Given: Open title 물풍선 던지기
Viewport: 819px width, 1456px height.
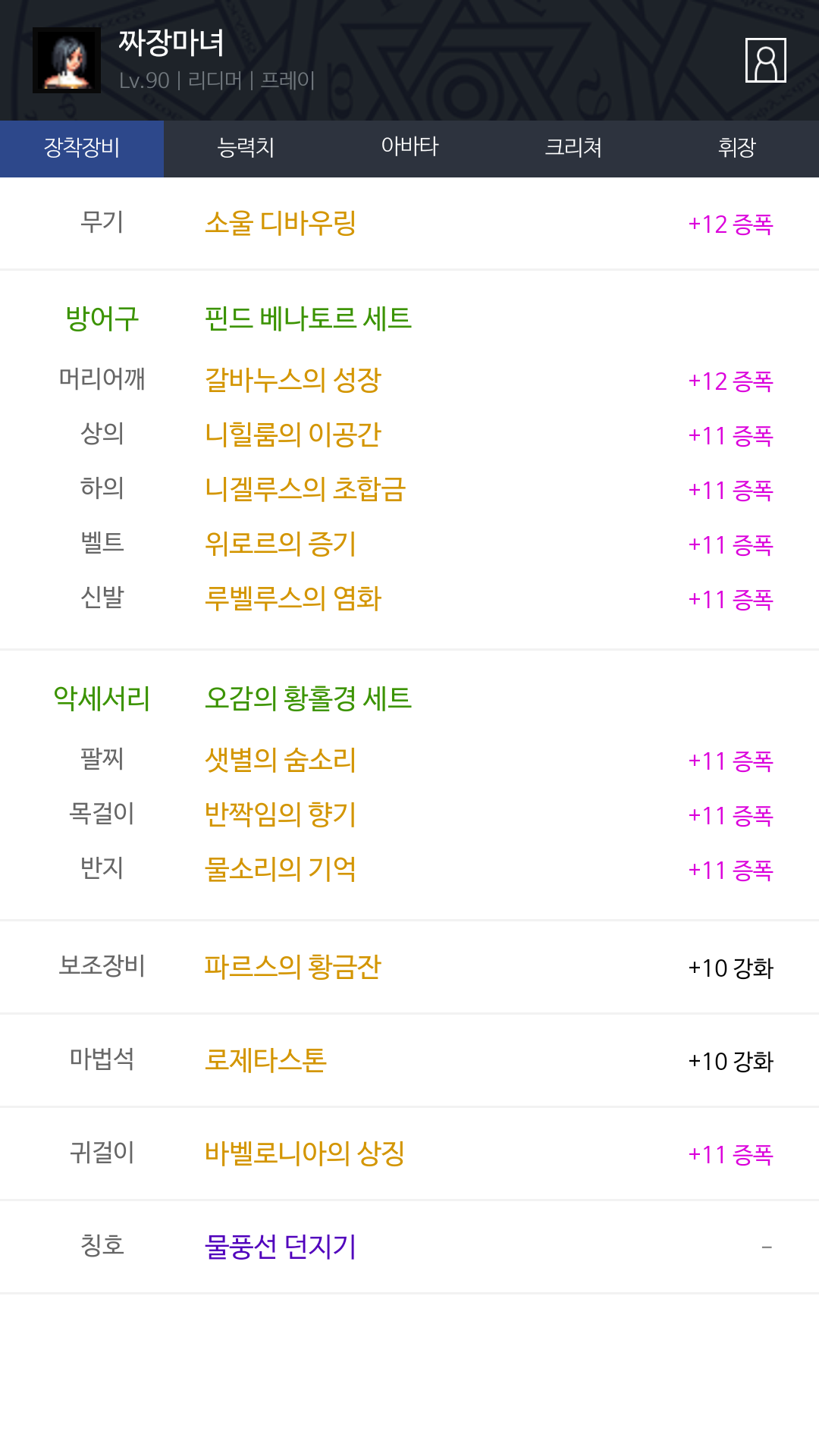Looking at the screenshot, I should click(x=409, y=1247).
